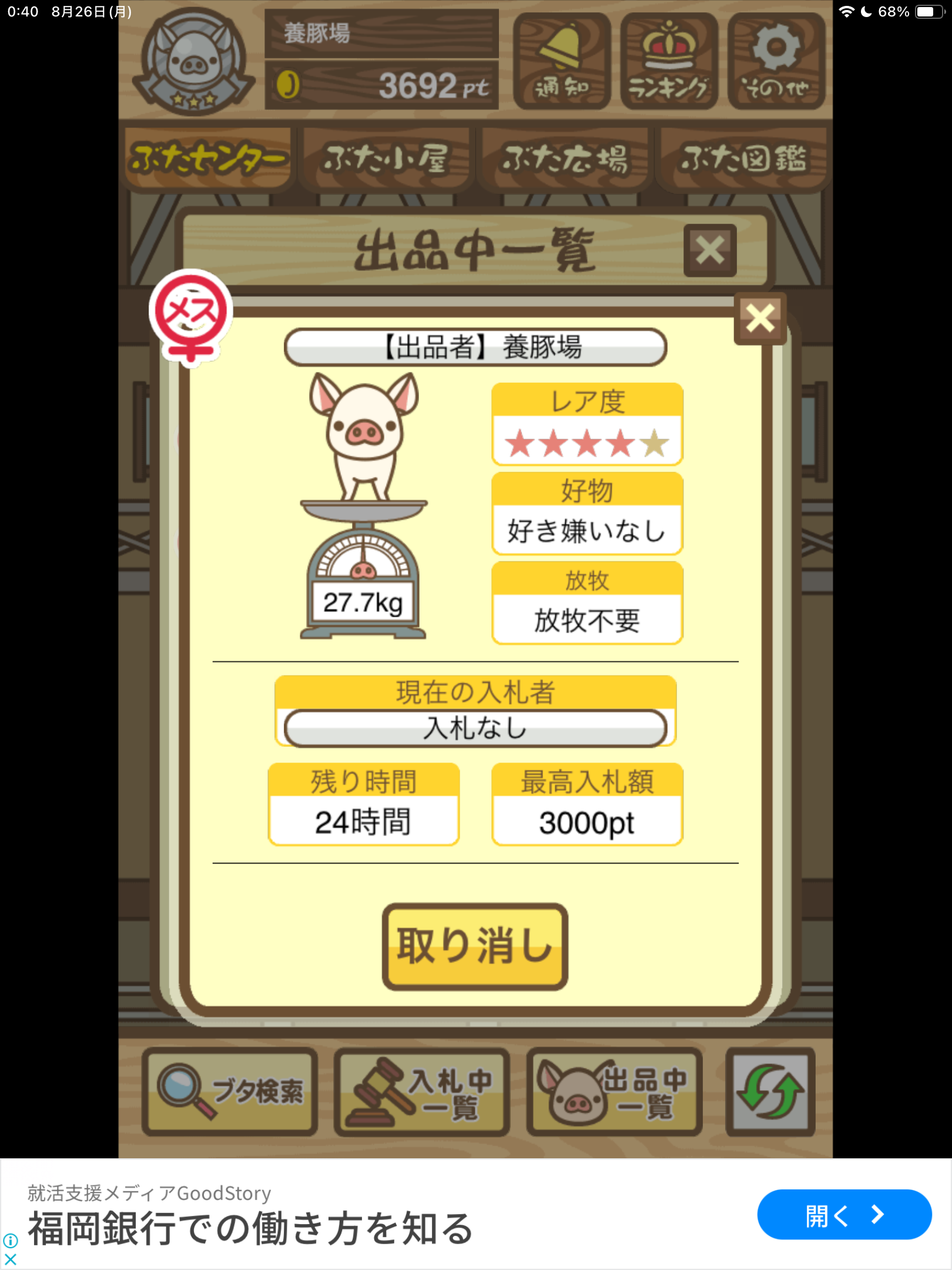Open the その他 settings gear

[x=776, y=61]
